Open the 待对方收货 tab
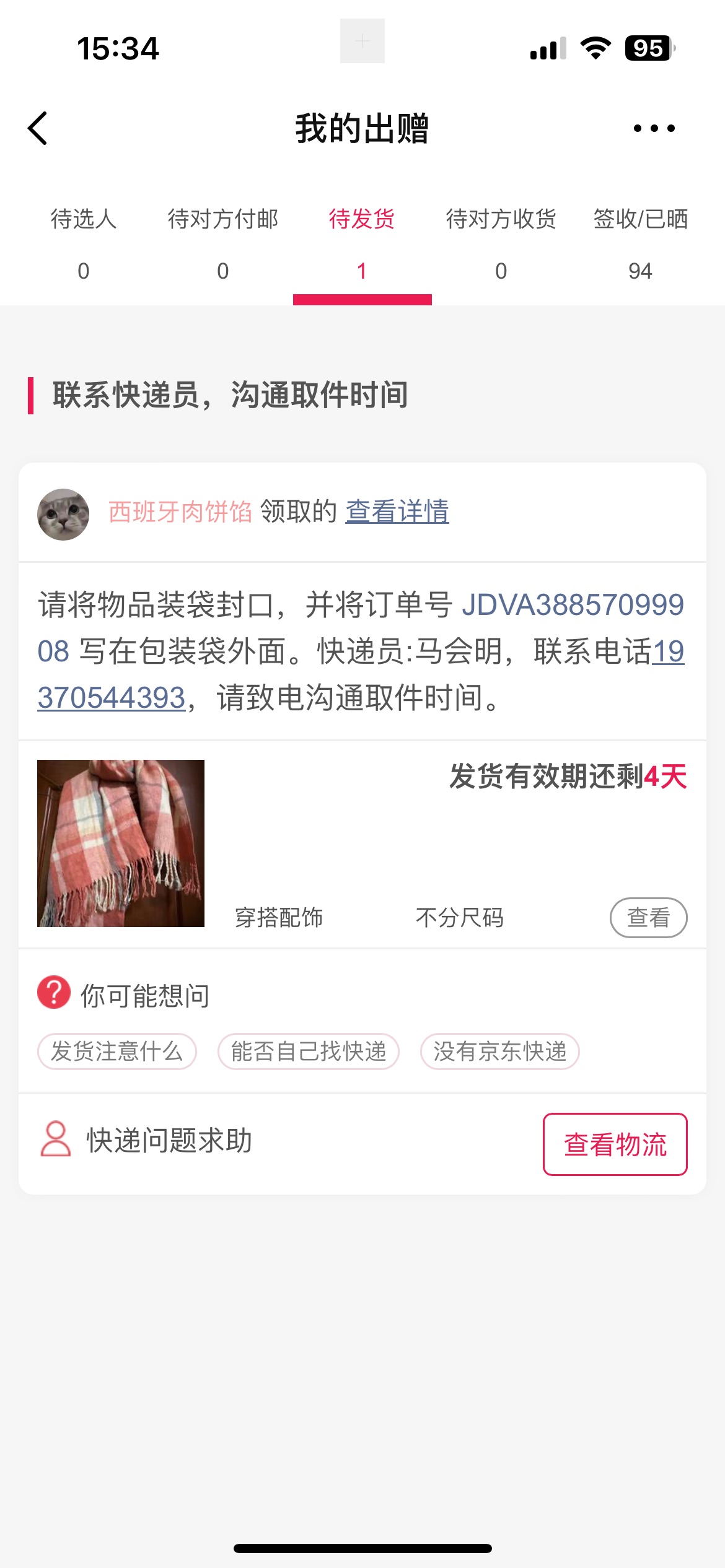Image resolution: width=725 pixels, height=1568 pixels. point(501,244)
